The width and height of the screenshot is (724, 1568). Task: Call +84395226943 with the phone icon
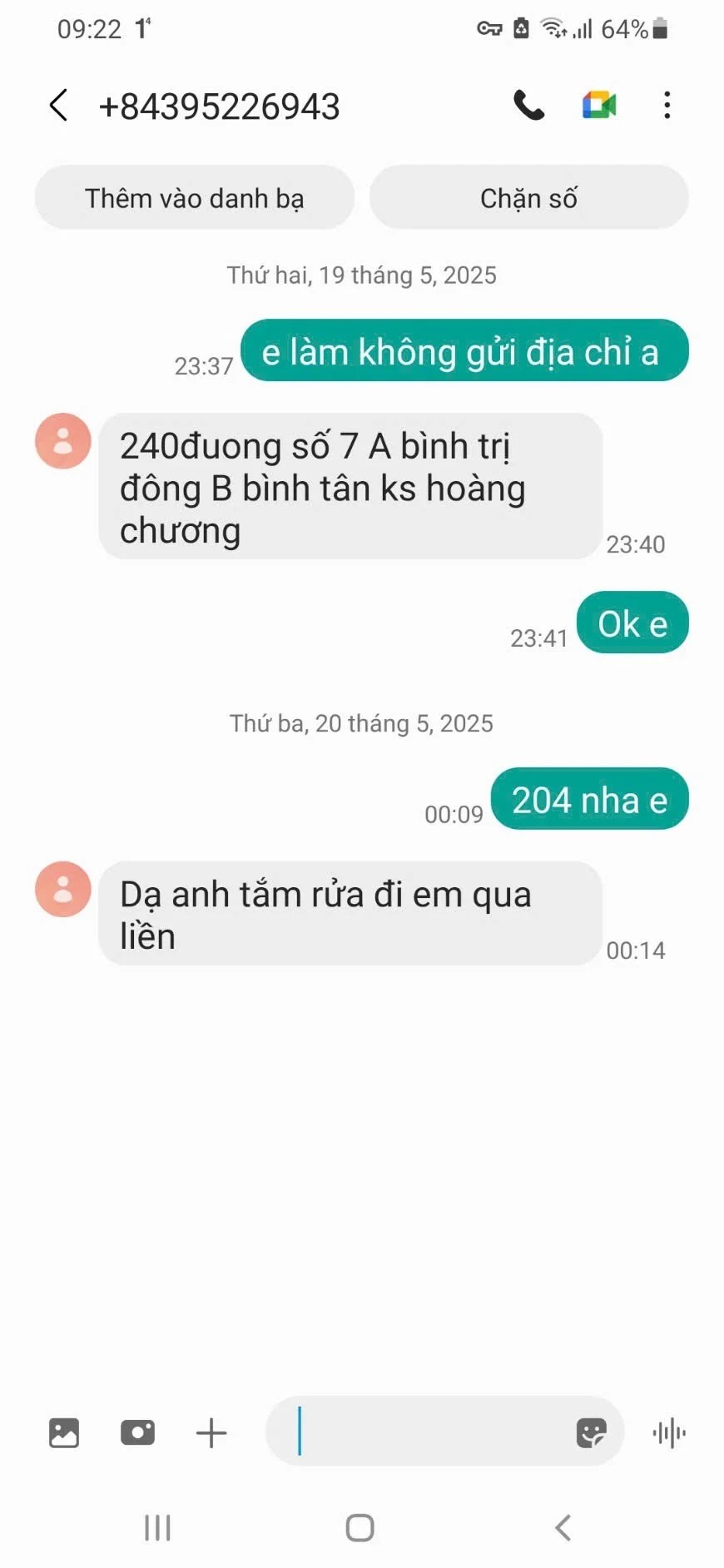tap(528, 106)
